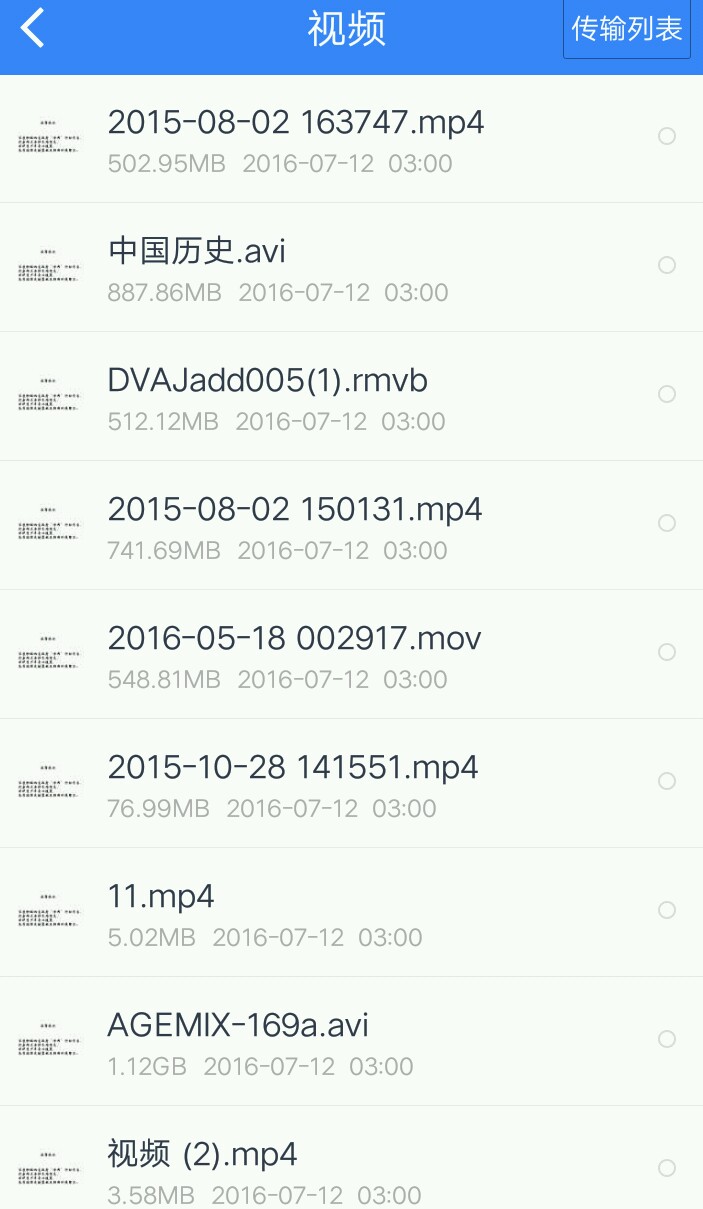The width and height of the screenshot is (703, 1209).
Task: Open the video 2016-05-18 002917.mov
Action: [x=294, y=638]
